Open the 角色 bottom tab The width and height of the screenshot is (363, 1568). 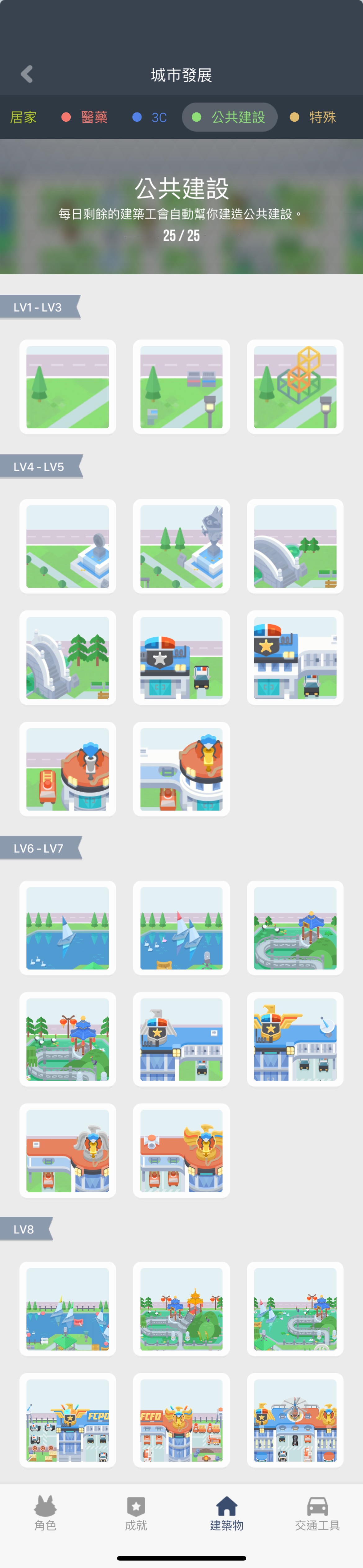pos(45,1513)
